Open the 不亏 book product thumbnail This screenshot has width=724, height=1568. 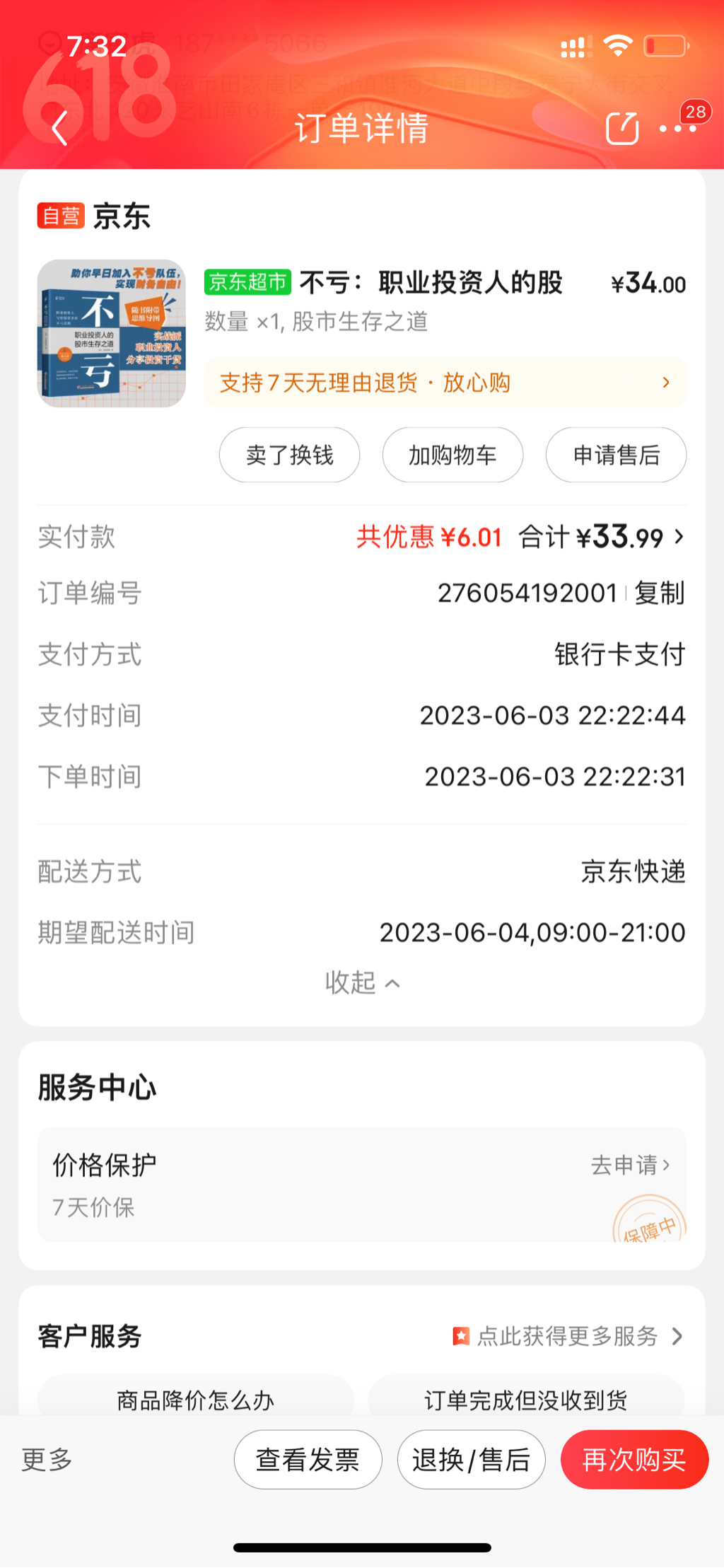point(112,333)
